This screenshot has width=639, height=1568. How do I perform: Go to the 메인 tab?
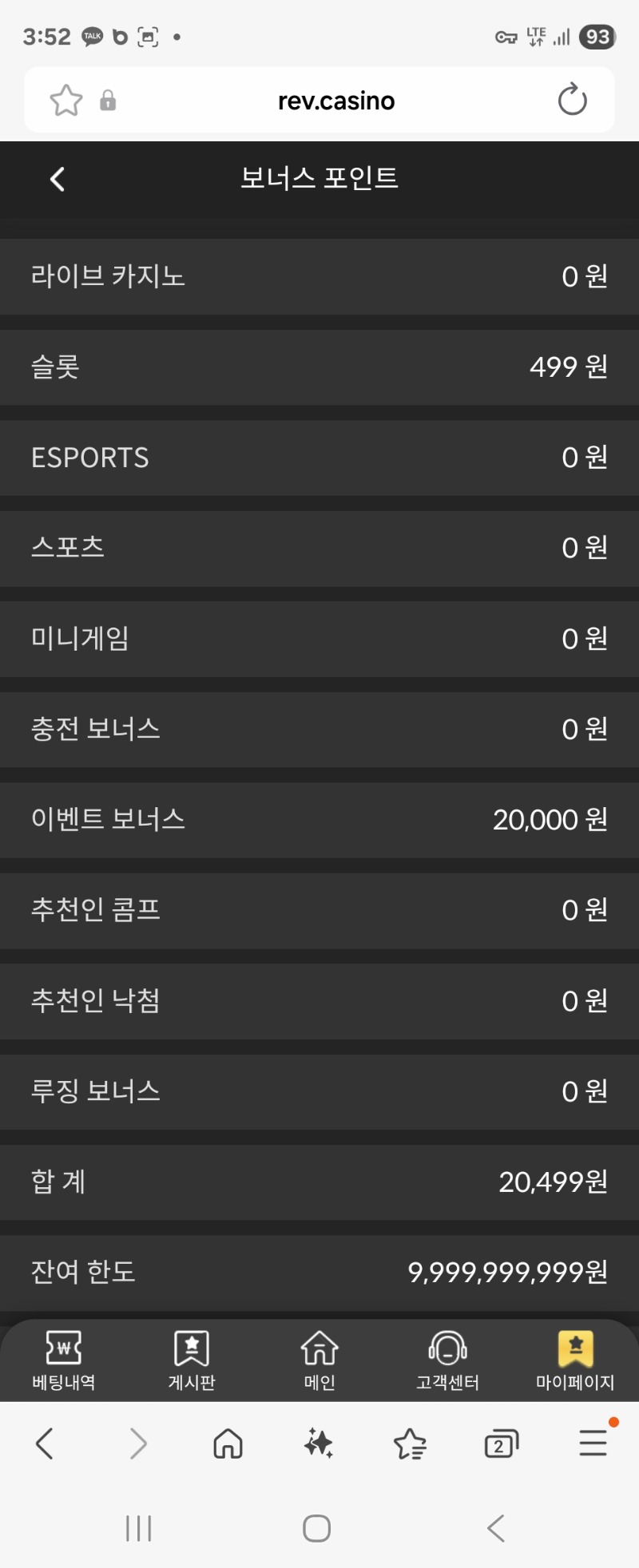(x=319, y=1360)
